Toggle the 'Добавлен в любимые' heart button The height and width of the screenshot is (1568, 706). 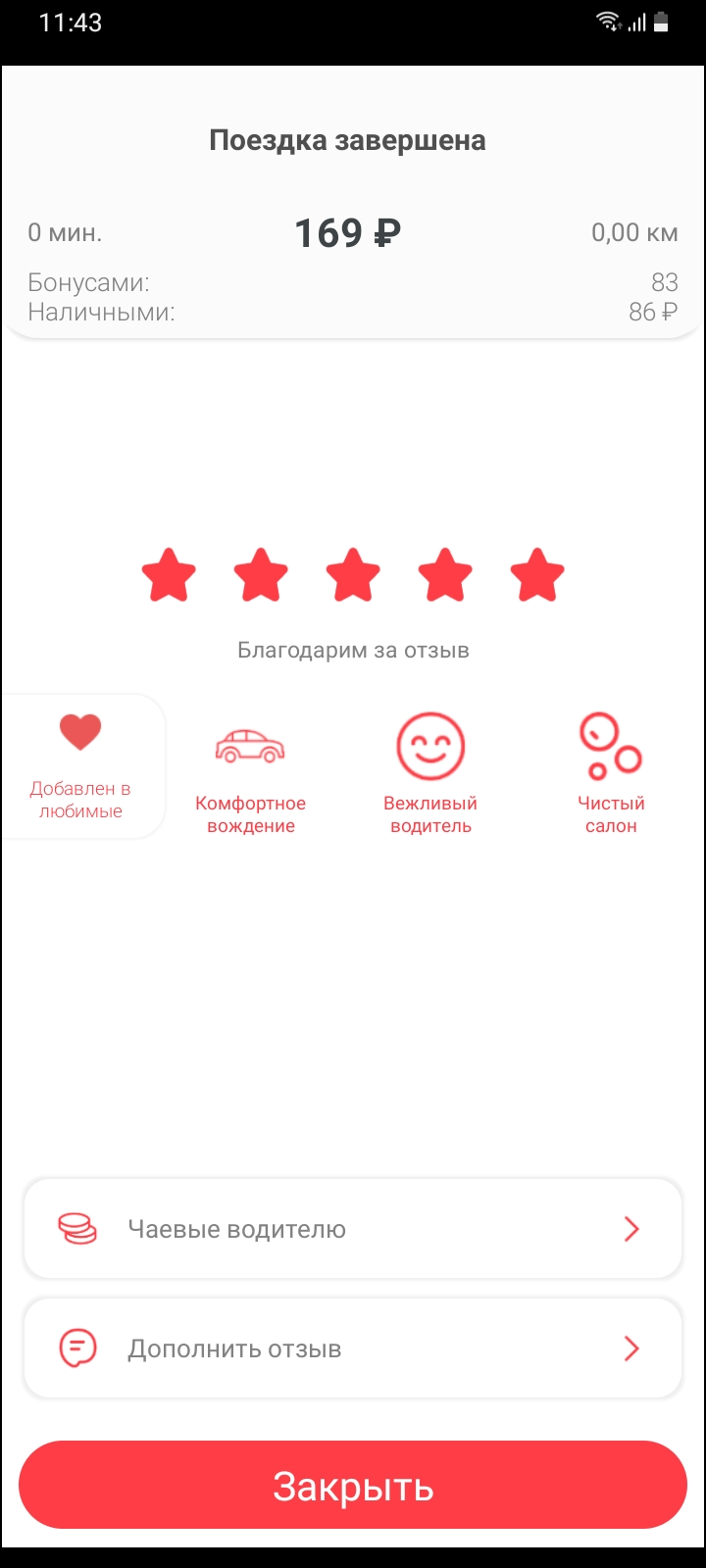[x=80, y=766]
